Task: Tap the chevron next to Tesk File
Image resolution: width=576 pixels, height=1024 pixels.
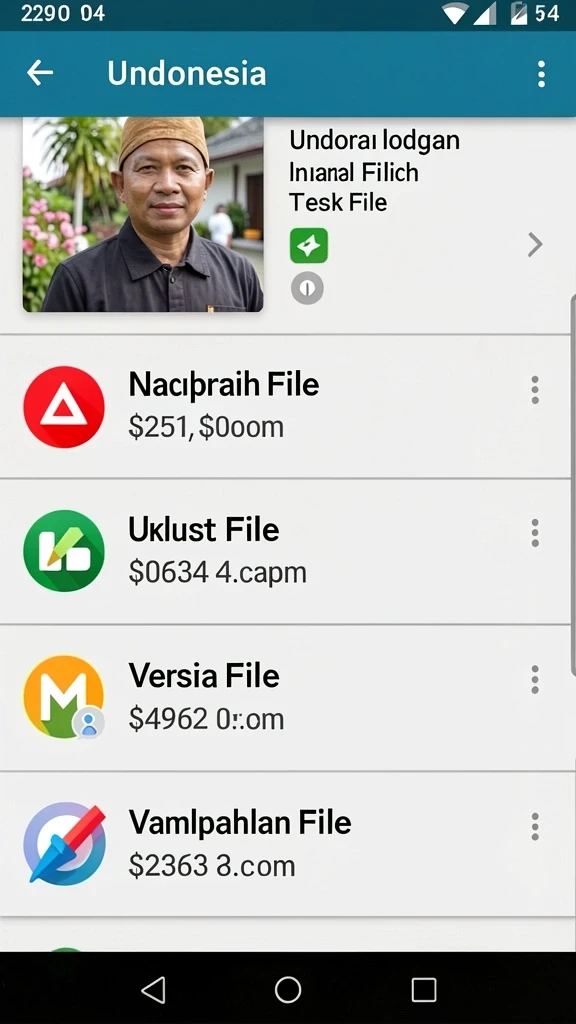Action: (x=535, y=245)
